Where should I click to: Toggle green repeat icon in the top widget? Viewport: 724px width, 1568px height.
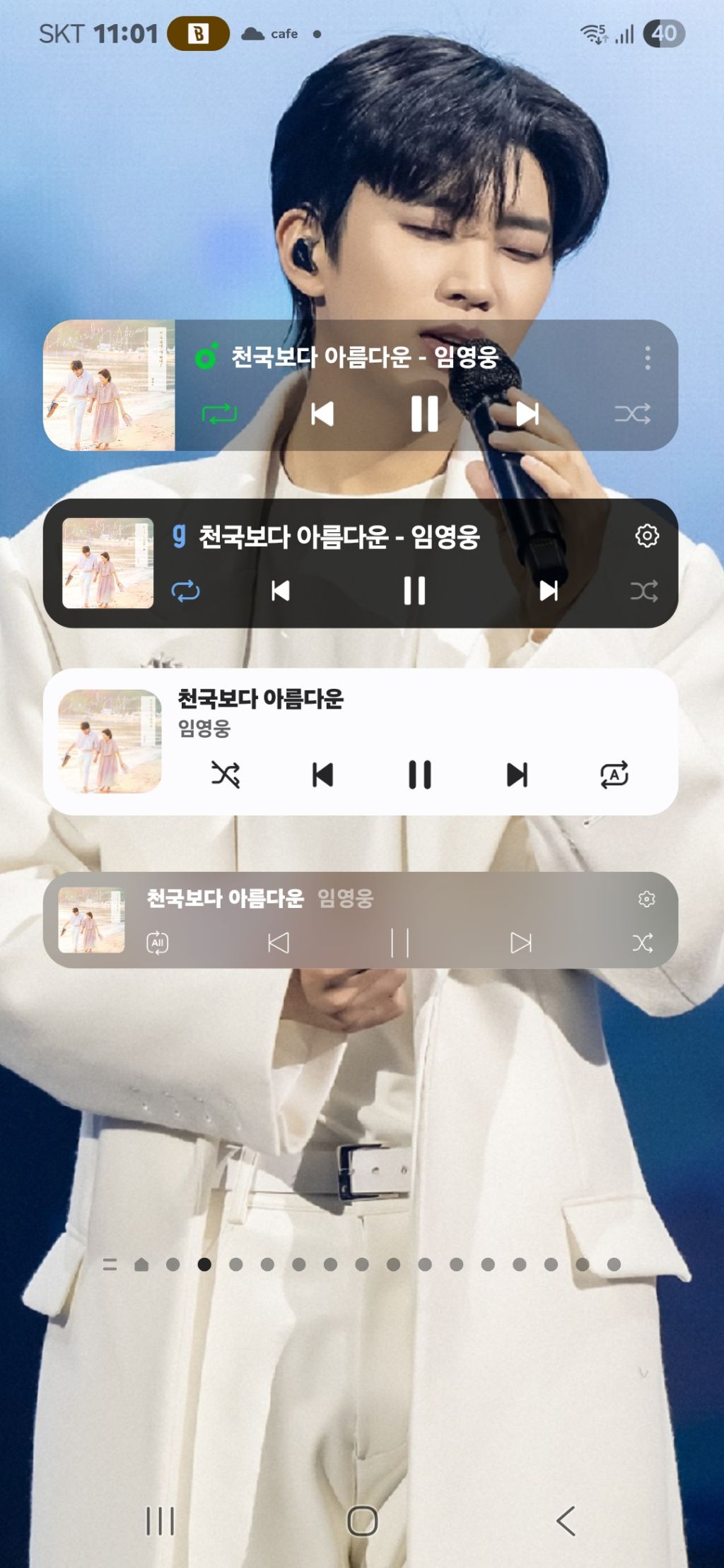coord(219,413)
